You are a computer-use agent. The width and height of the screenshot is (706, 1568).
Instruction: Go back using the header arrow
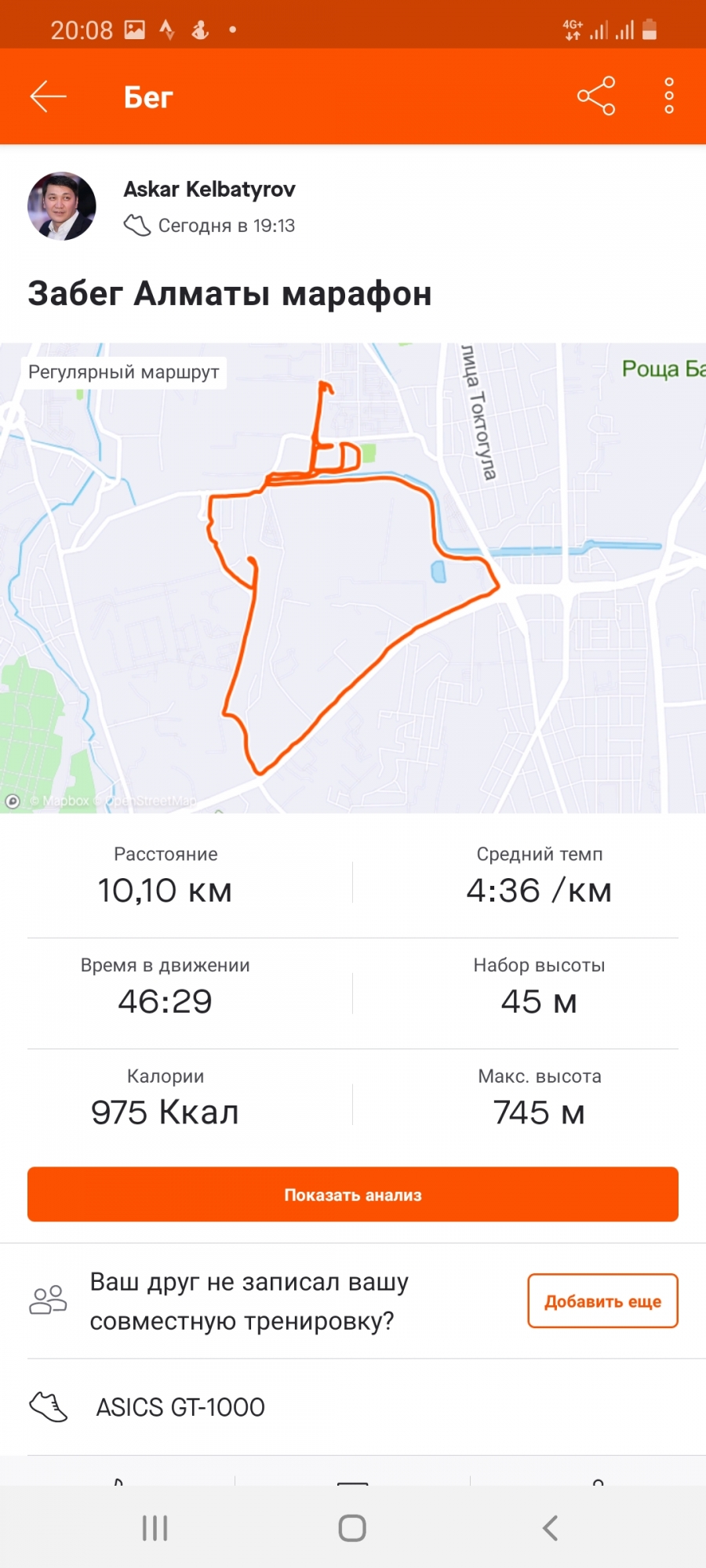(49, 96)
